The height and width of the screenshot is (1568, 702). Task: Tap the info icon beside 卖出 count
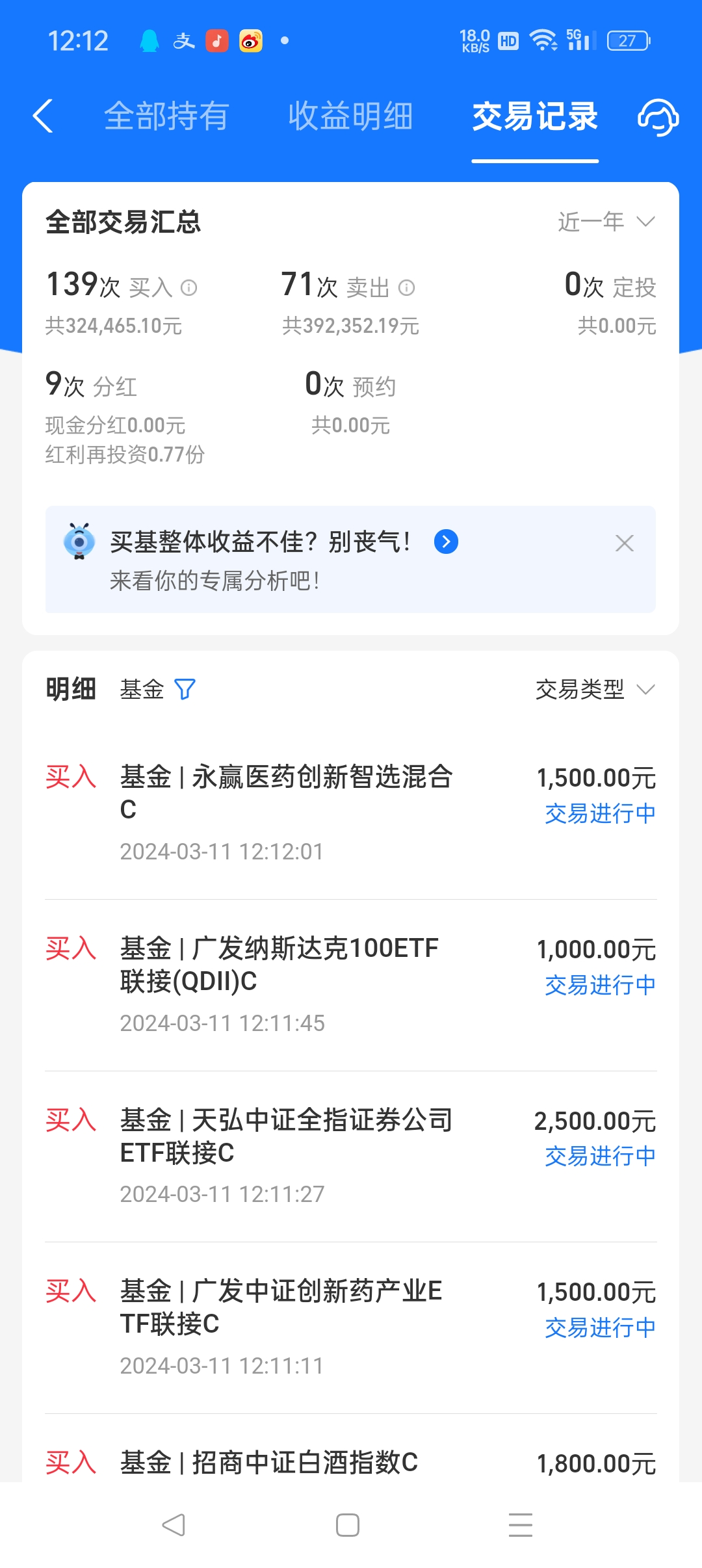(x=408, y=287)
